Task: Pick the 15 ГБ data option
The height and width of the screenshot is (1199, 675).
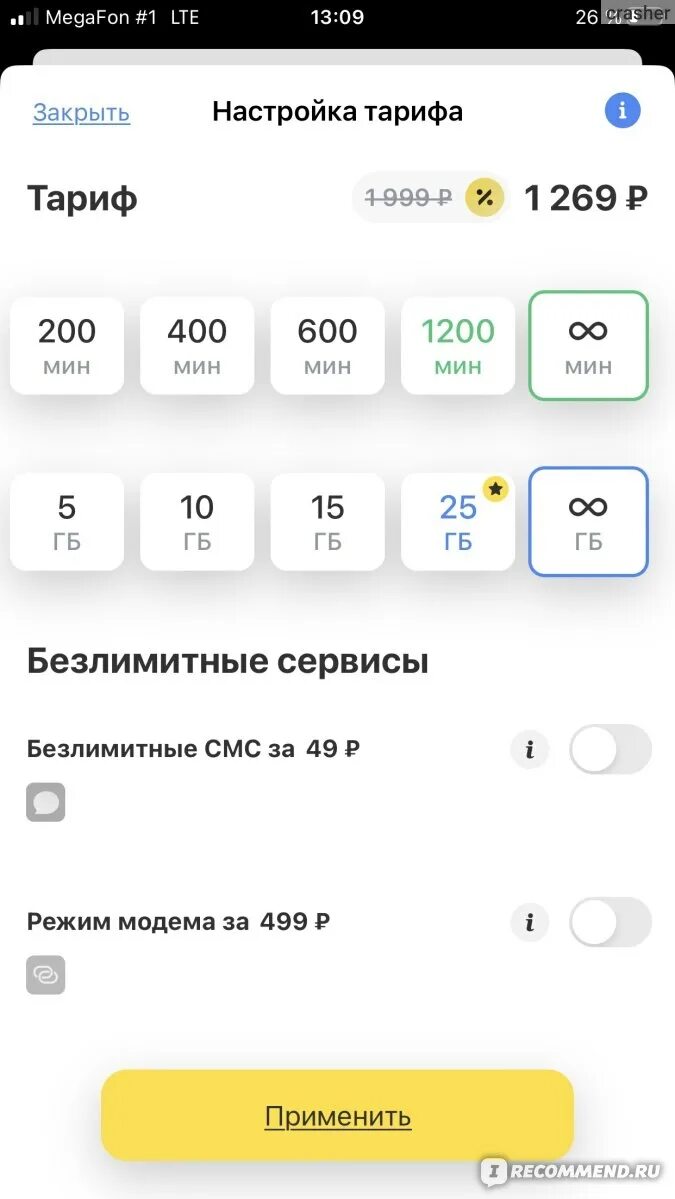Action: pos(327,522)
